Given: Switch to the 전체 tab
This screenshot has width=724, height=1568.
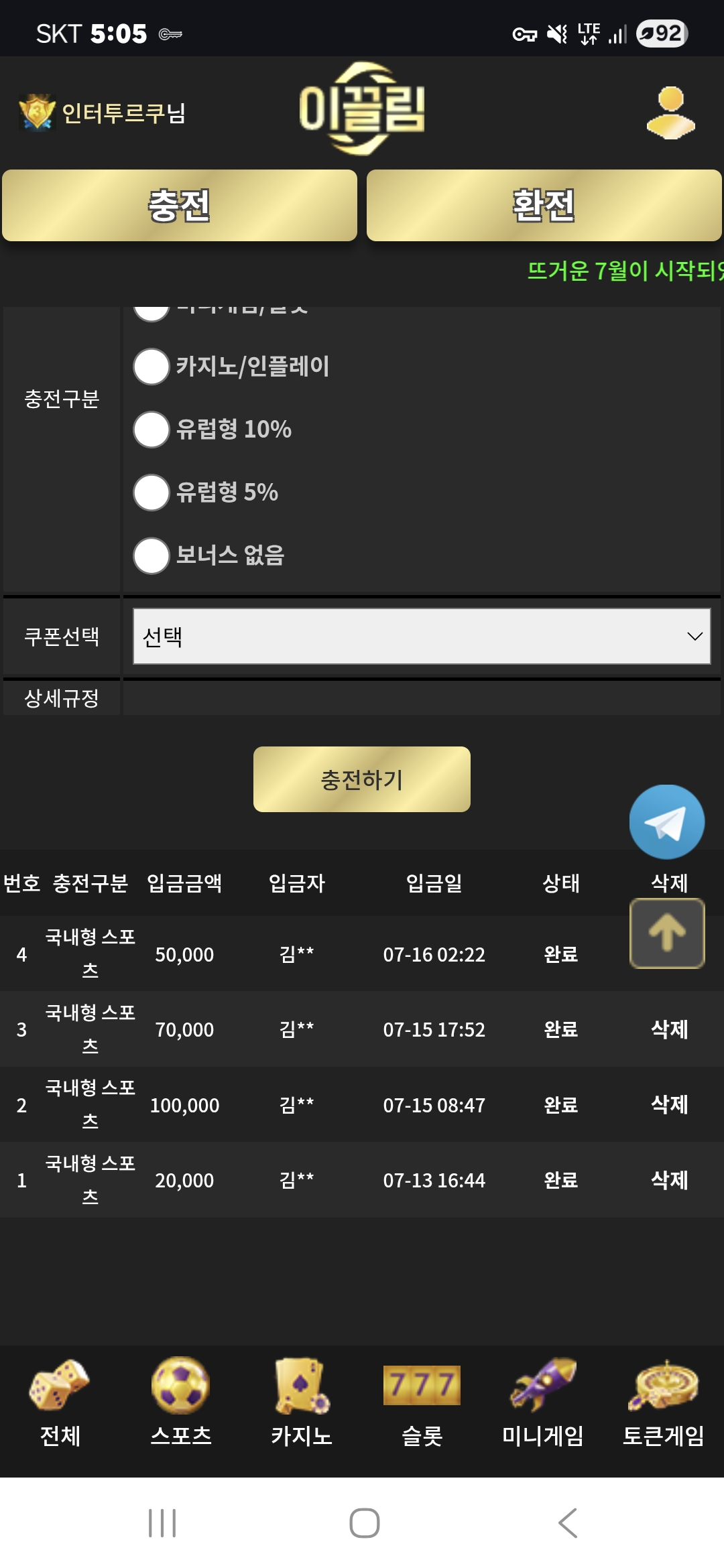Looking at the screenshot, I should coord(60,1402).
